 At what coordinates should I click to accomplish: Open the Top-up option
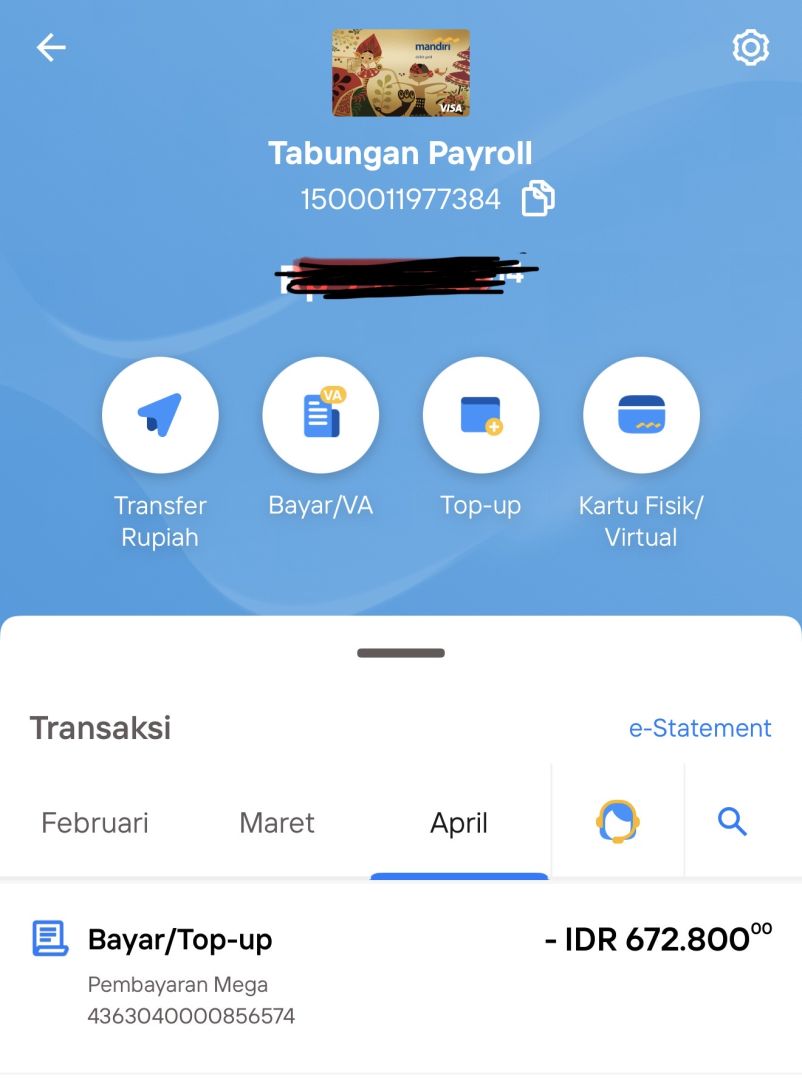pos(481,415)
